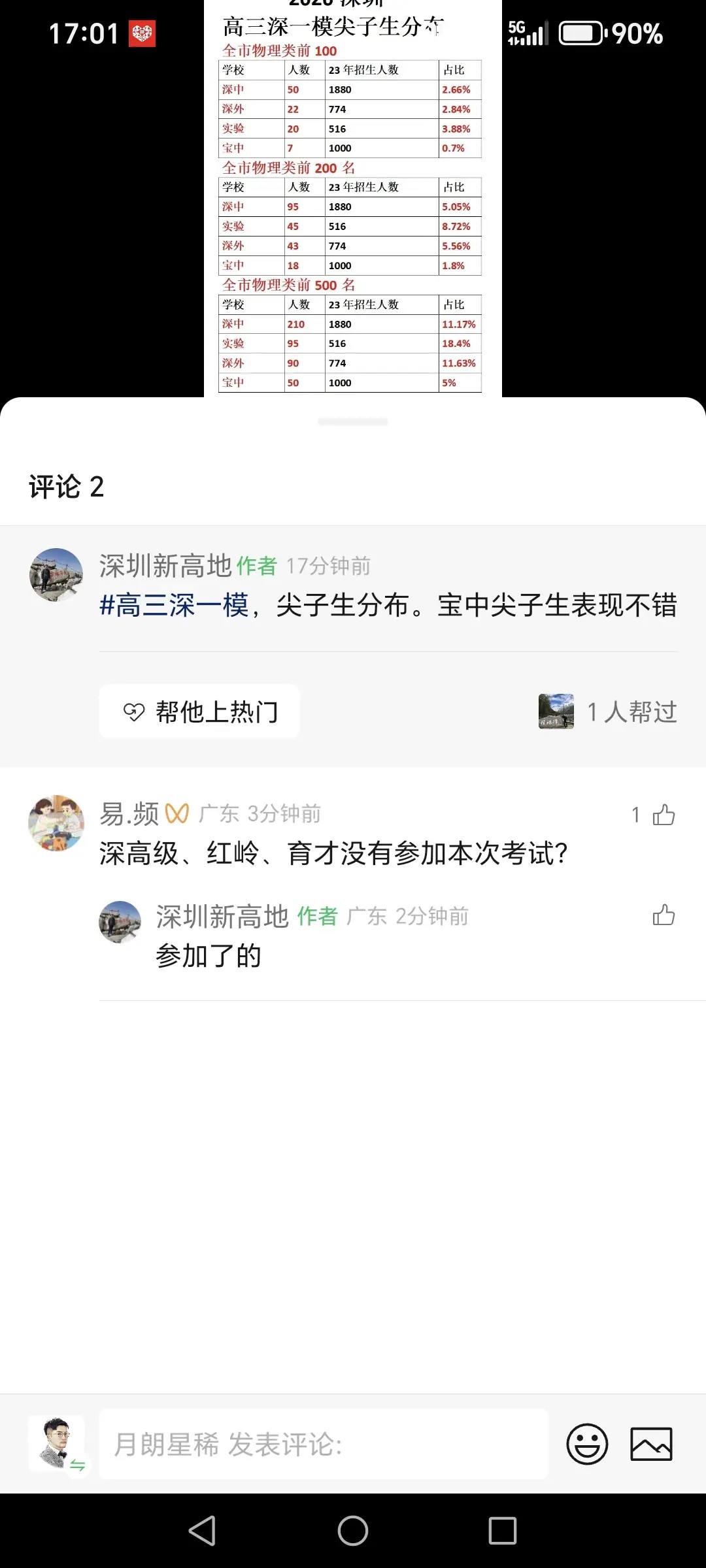Like the author's reply 参加了的
Screen dimensions: 706x1568
663,915
